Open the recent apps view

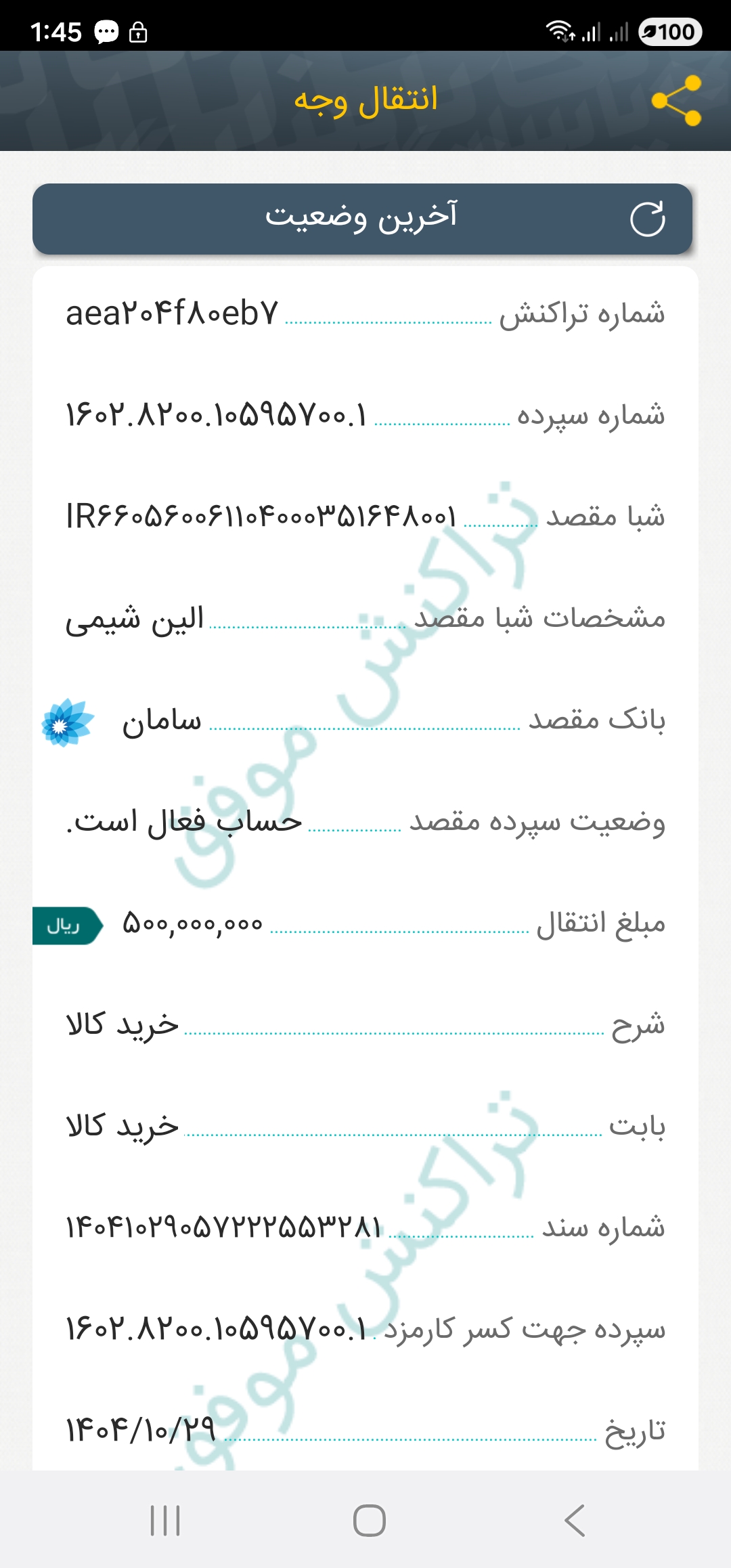pos(165,1521)
